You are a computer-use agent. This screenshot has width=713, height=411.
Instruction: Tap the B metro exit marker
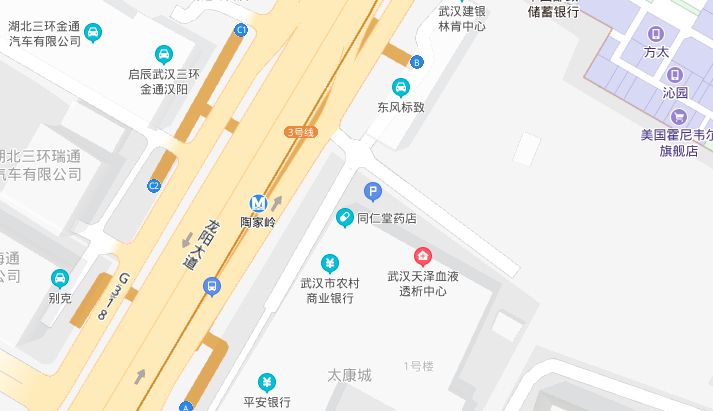click(417, 62)
